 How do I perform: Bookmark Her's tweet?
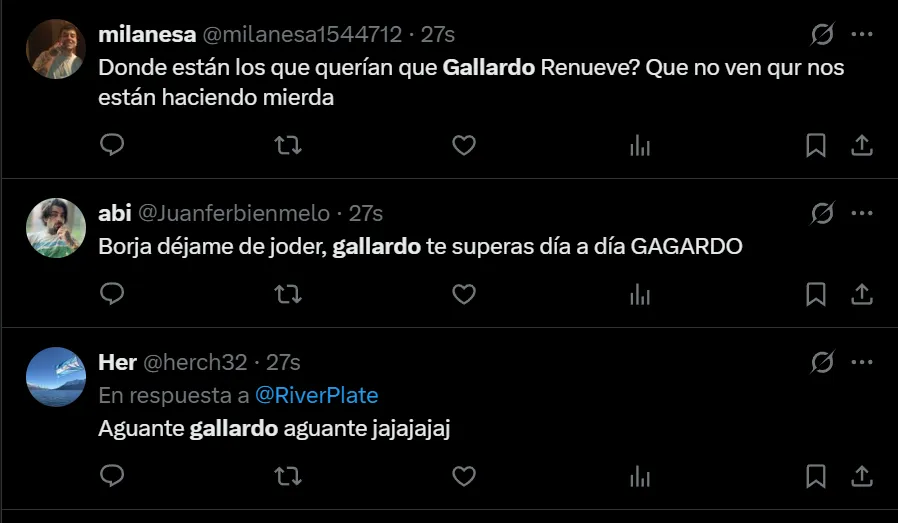816,475
